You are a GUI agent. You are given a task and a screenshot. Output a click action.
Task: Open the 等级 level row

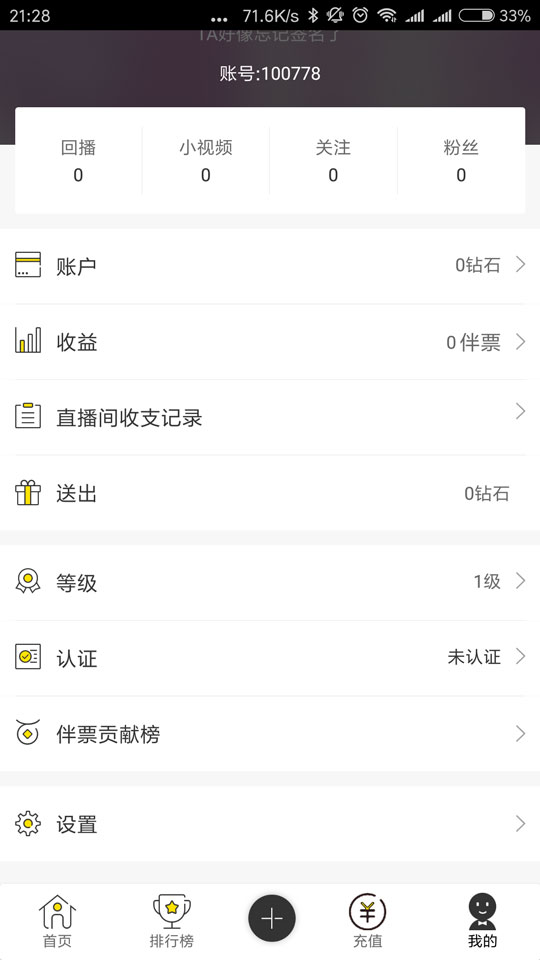click(x=270, y=582)
